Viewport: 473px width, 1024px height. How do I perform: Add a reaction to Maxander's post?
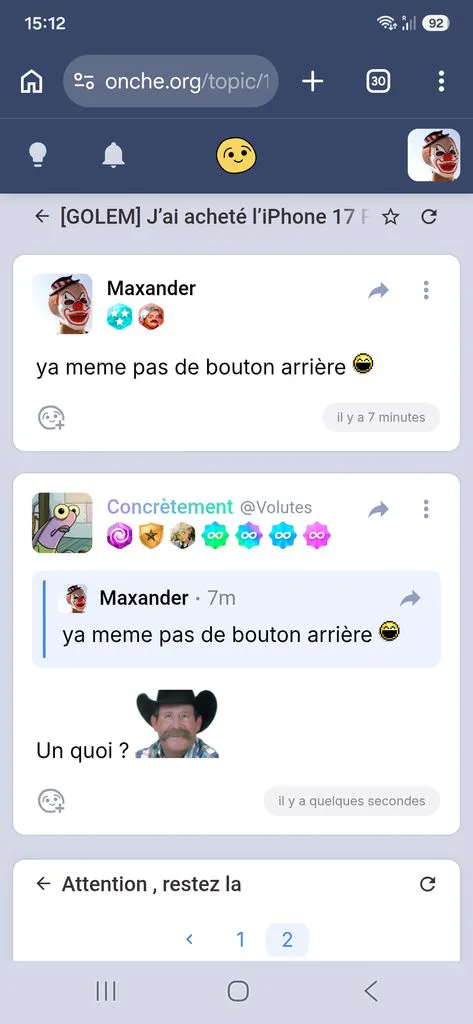[51, 418]
